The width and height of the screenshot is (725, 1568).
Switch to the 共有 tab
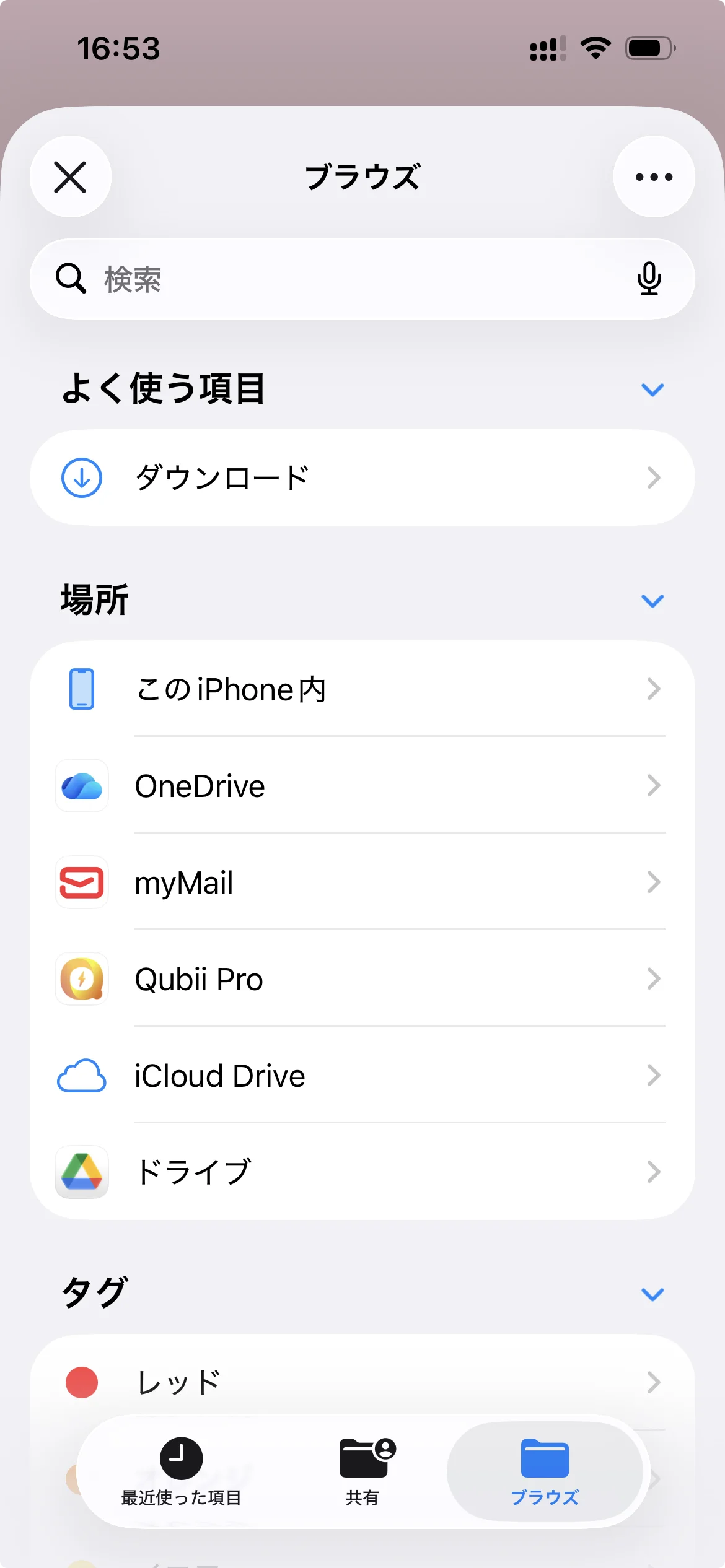pyautogui.click(x=363, y=1471)
